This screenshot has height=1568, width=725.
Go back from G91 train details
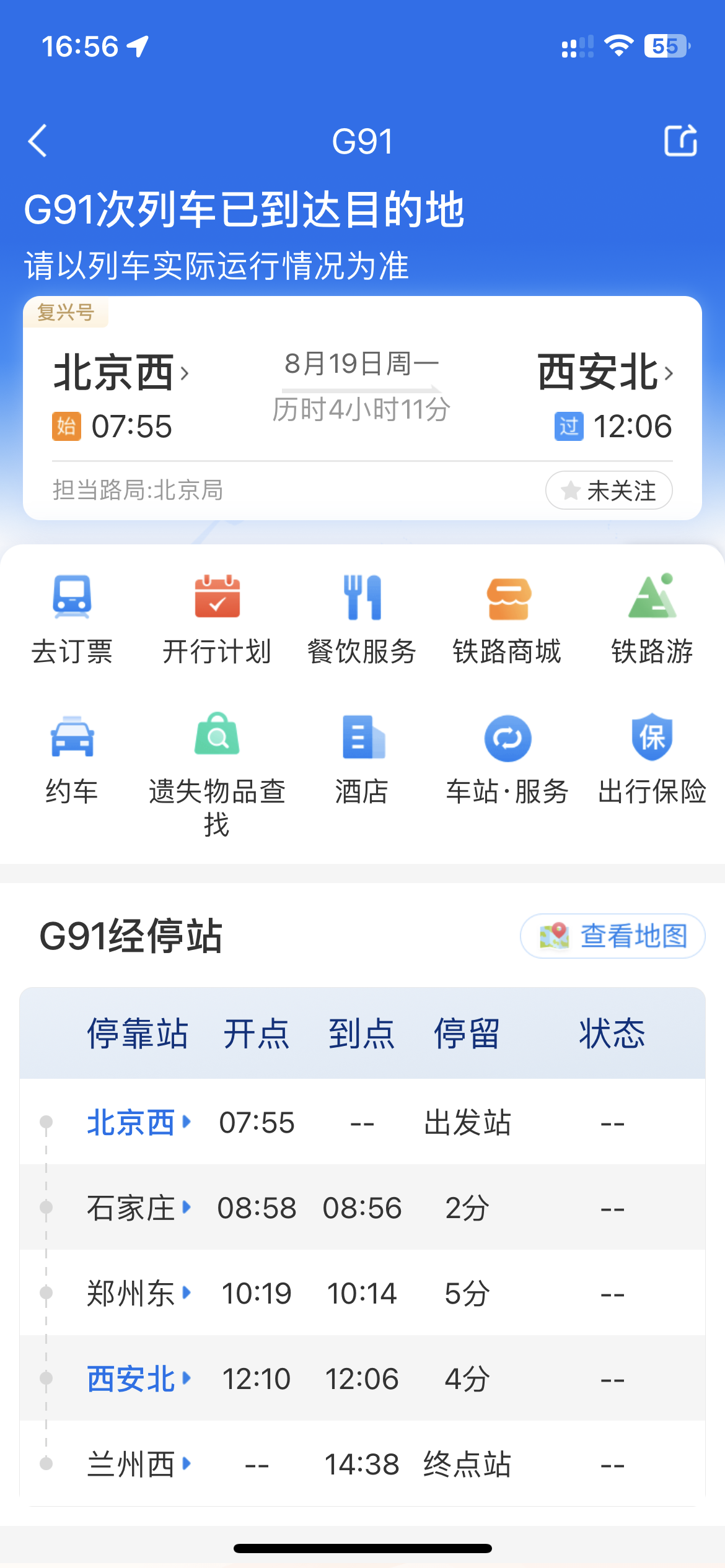(38, 141)
